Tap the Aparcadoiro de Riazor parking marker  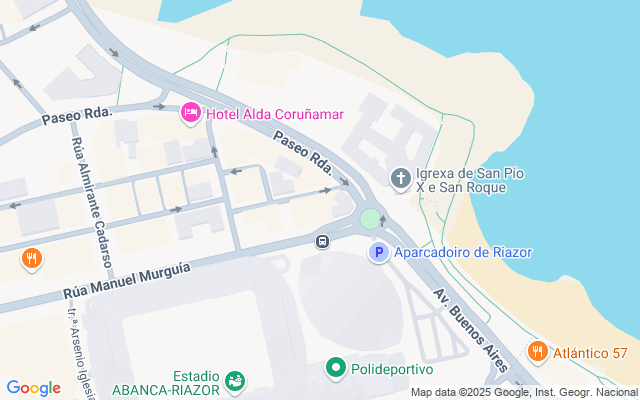click(x=378, y=253)
